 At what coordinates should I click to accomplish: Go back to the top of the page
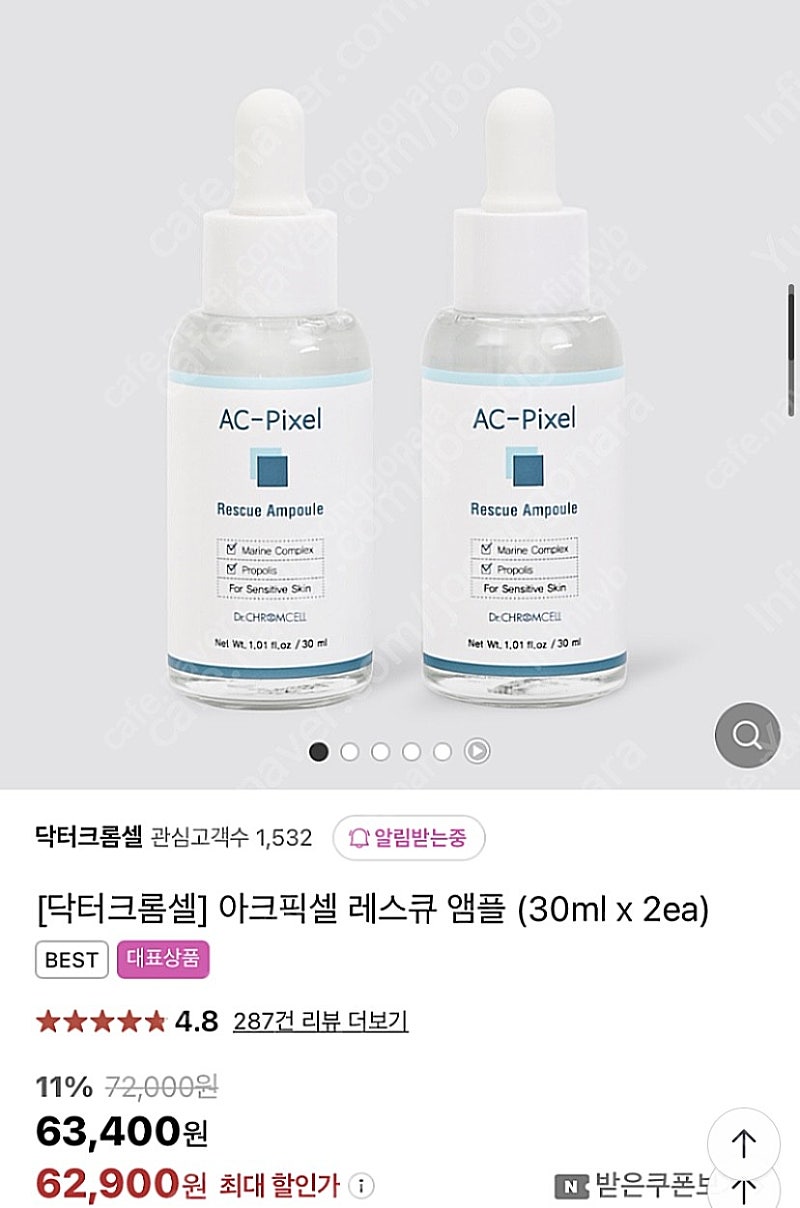[x=743, y=1143]
